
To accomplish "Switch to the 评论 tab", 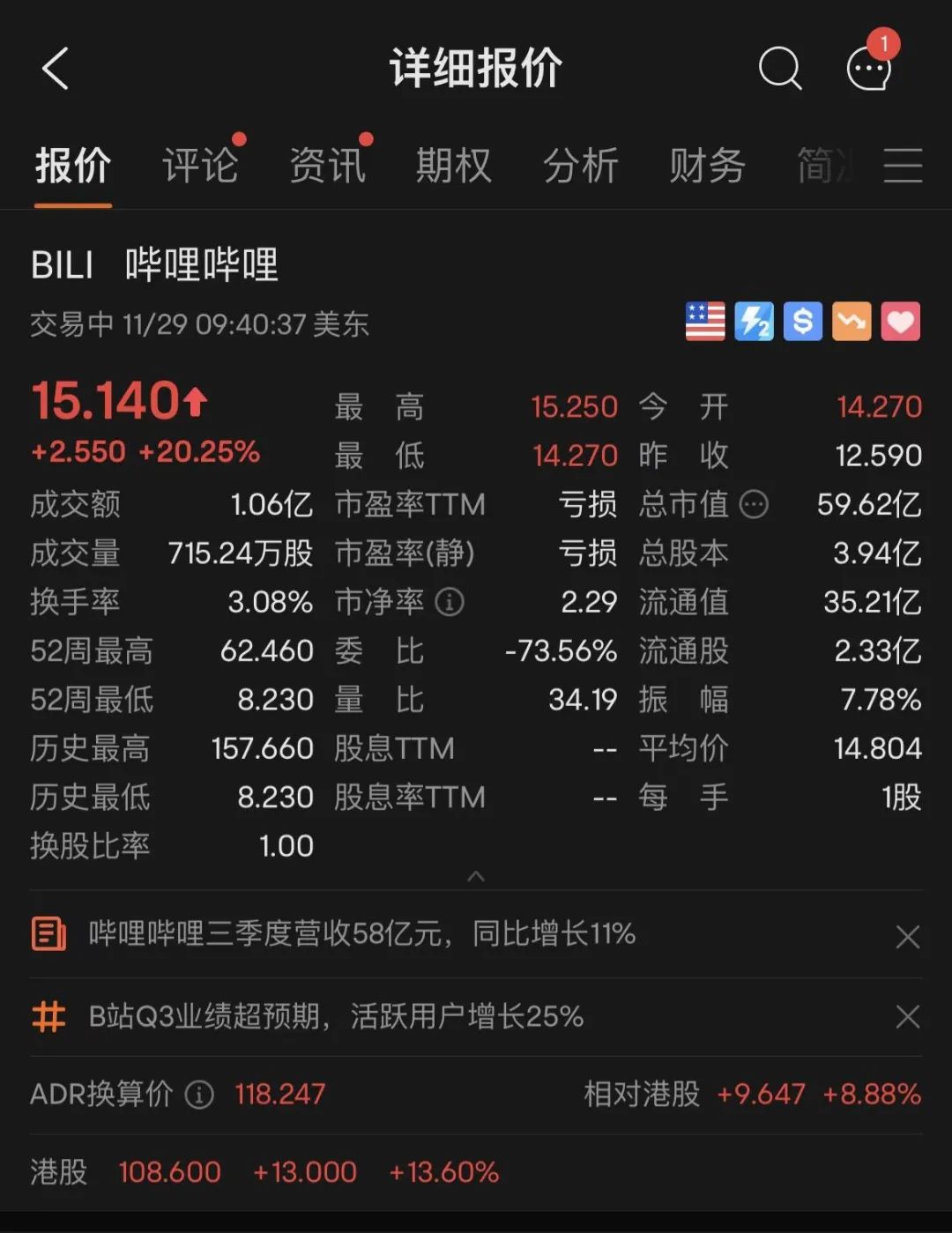I will tap(200, 166).
